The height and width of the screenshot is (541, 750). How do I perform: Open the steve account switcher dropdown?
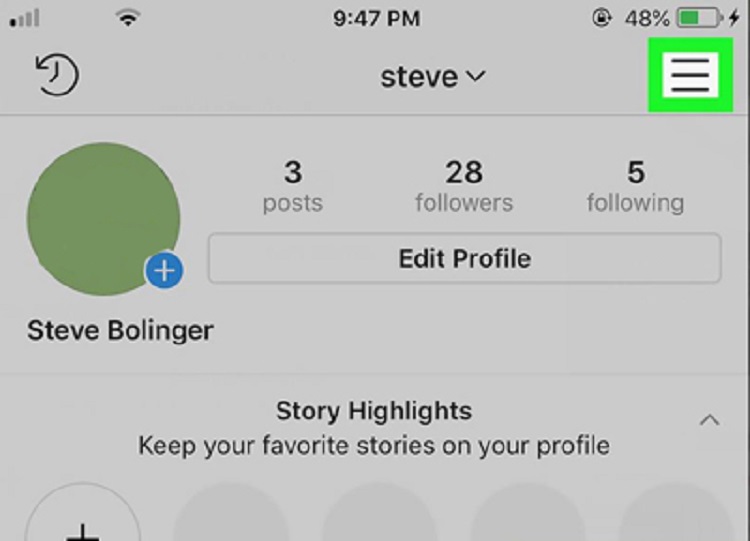tap(432, 77)
